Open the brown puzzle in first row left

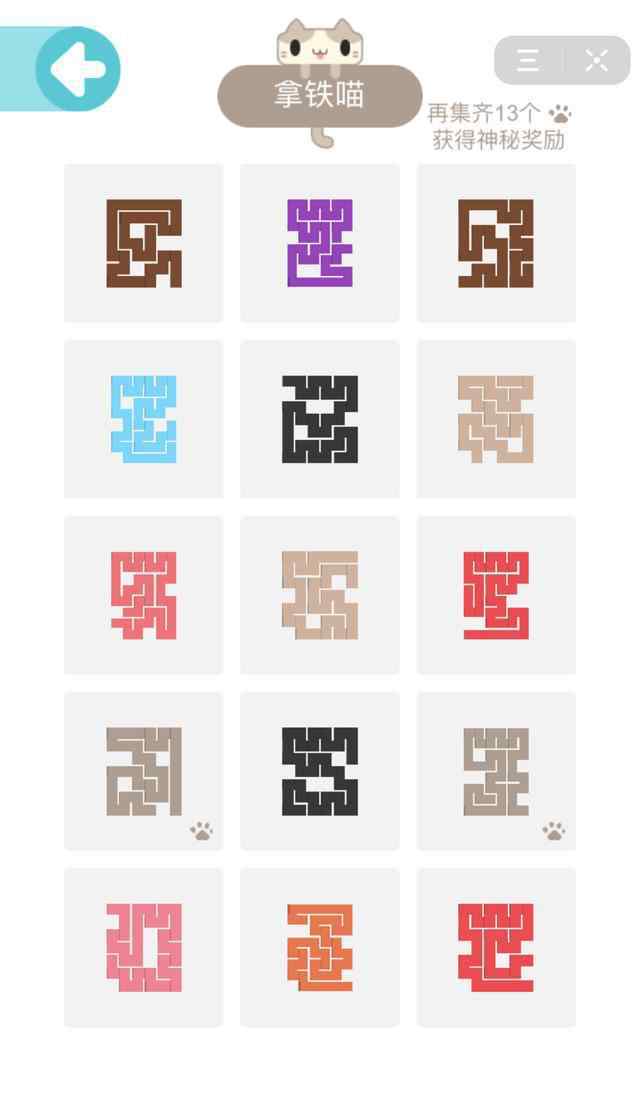coord(143,243)
